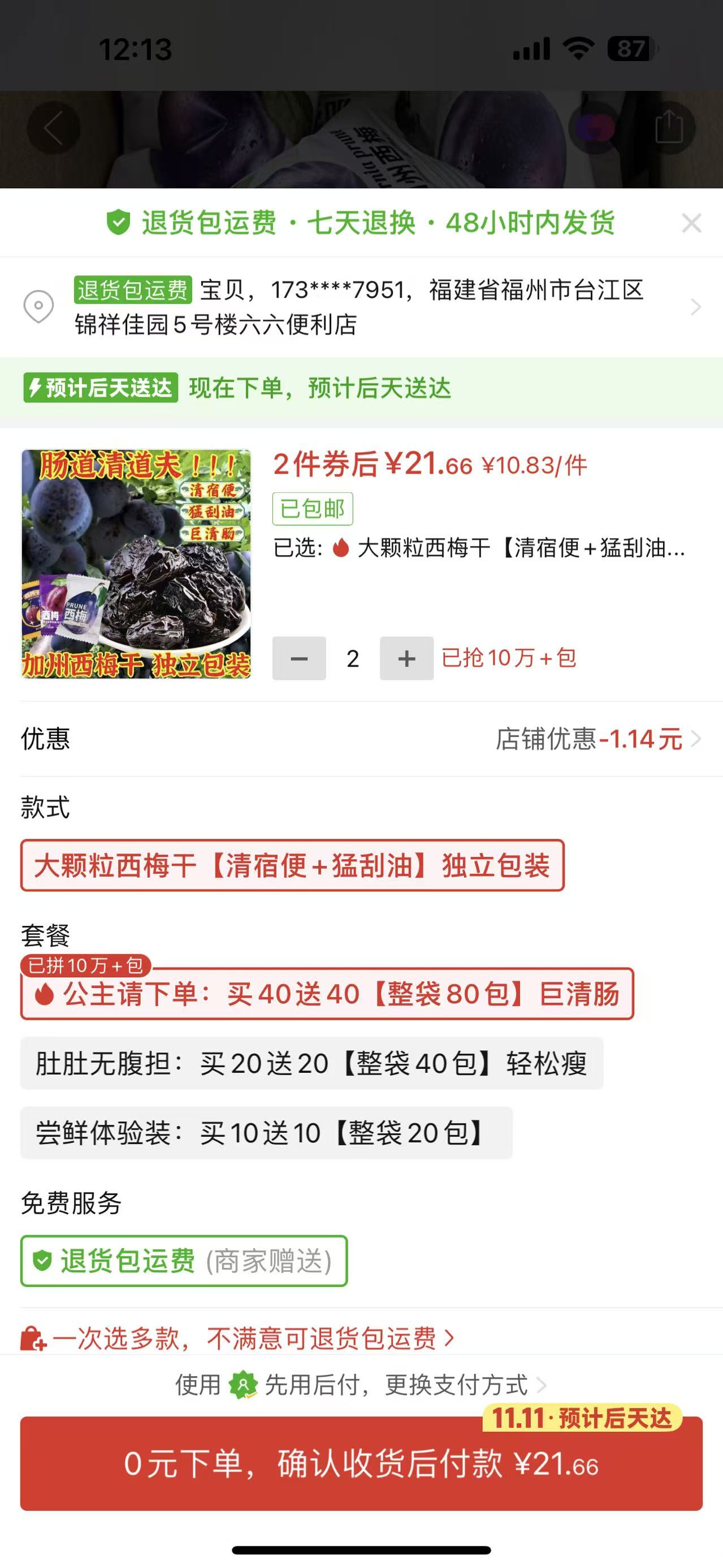Decrease the quantity by one
Screen dimensions: 723x1568
point(299,658)
